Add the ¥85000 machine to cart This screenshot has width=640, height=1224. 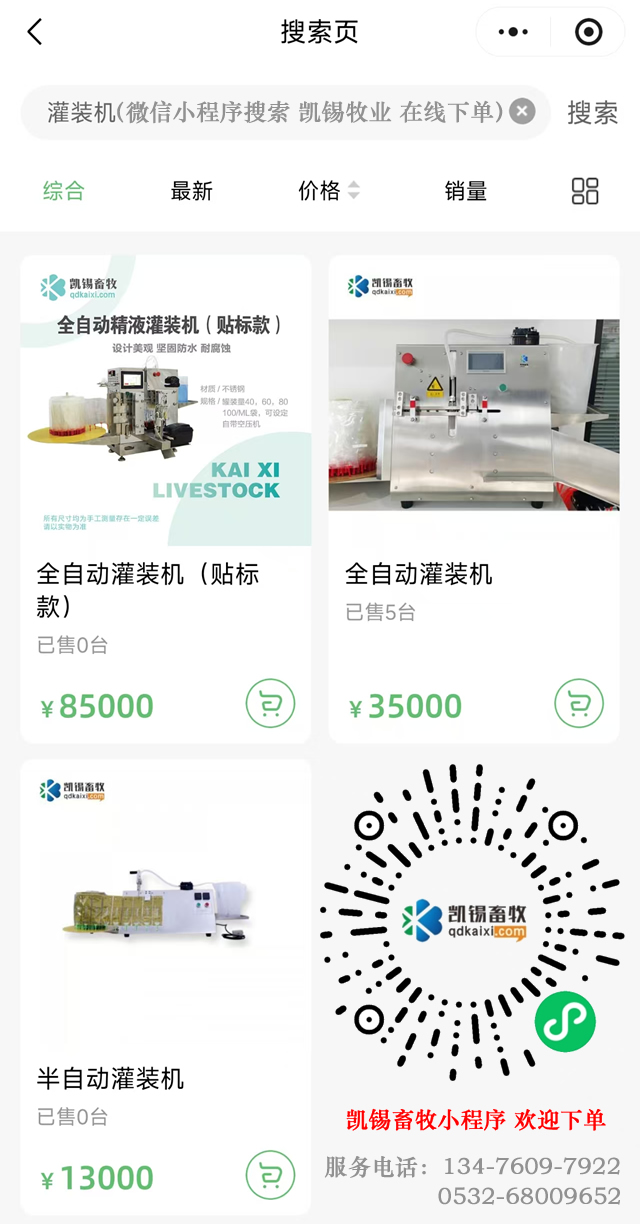270,704
